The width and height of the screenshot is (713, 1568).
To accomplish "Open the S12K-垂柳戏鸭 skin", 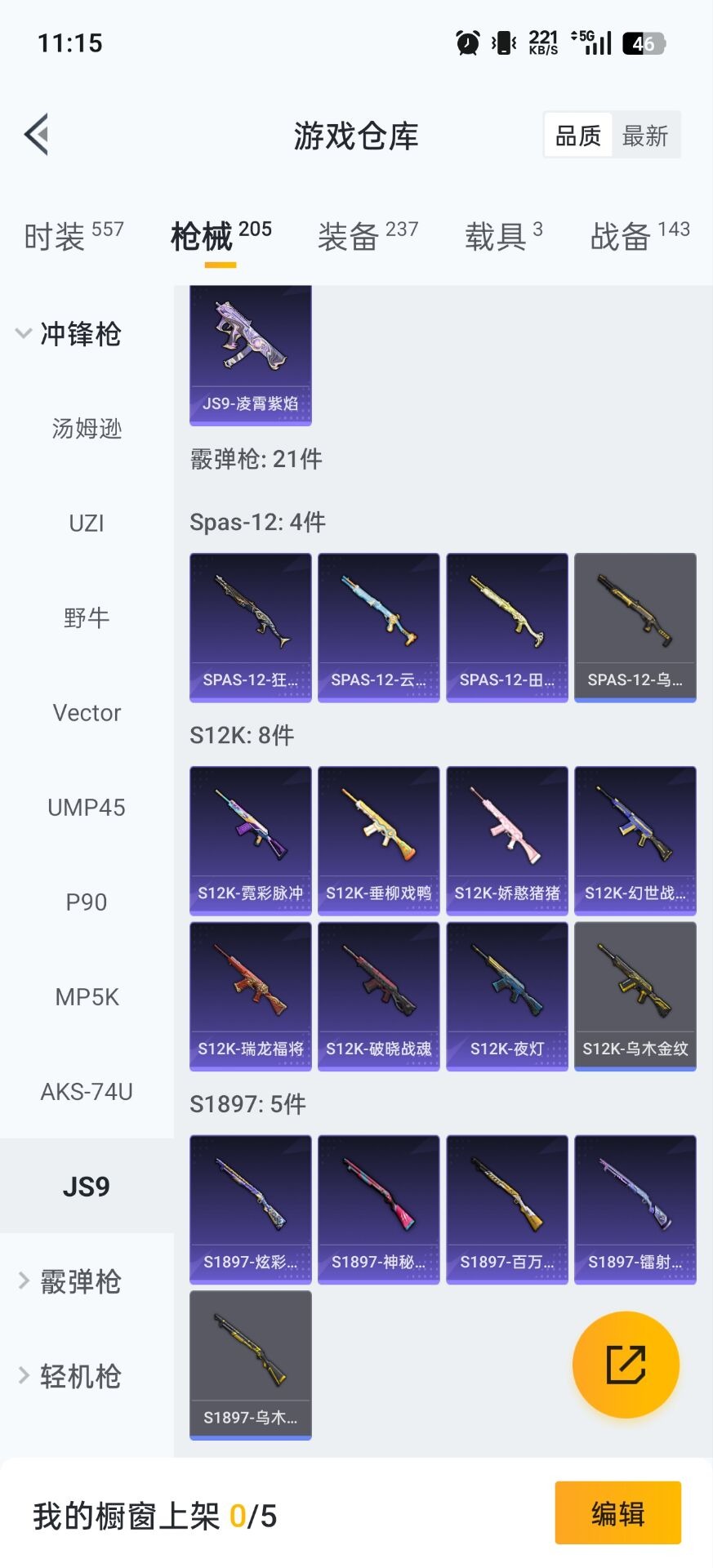I will pyautogui.click(x=378, y=841).
